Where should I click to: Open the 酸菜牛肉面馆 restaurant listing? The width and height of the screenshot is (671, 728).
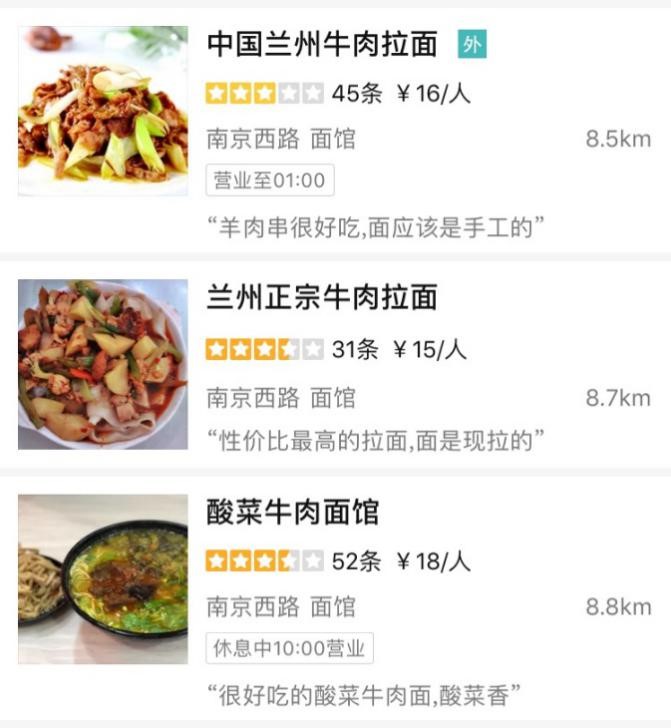click(335, 598)
